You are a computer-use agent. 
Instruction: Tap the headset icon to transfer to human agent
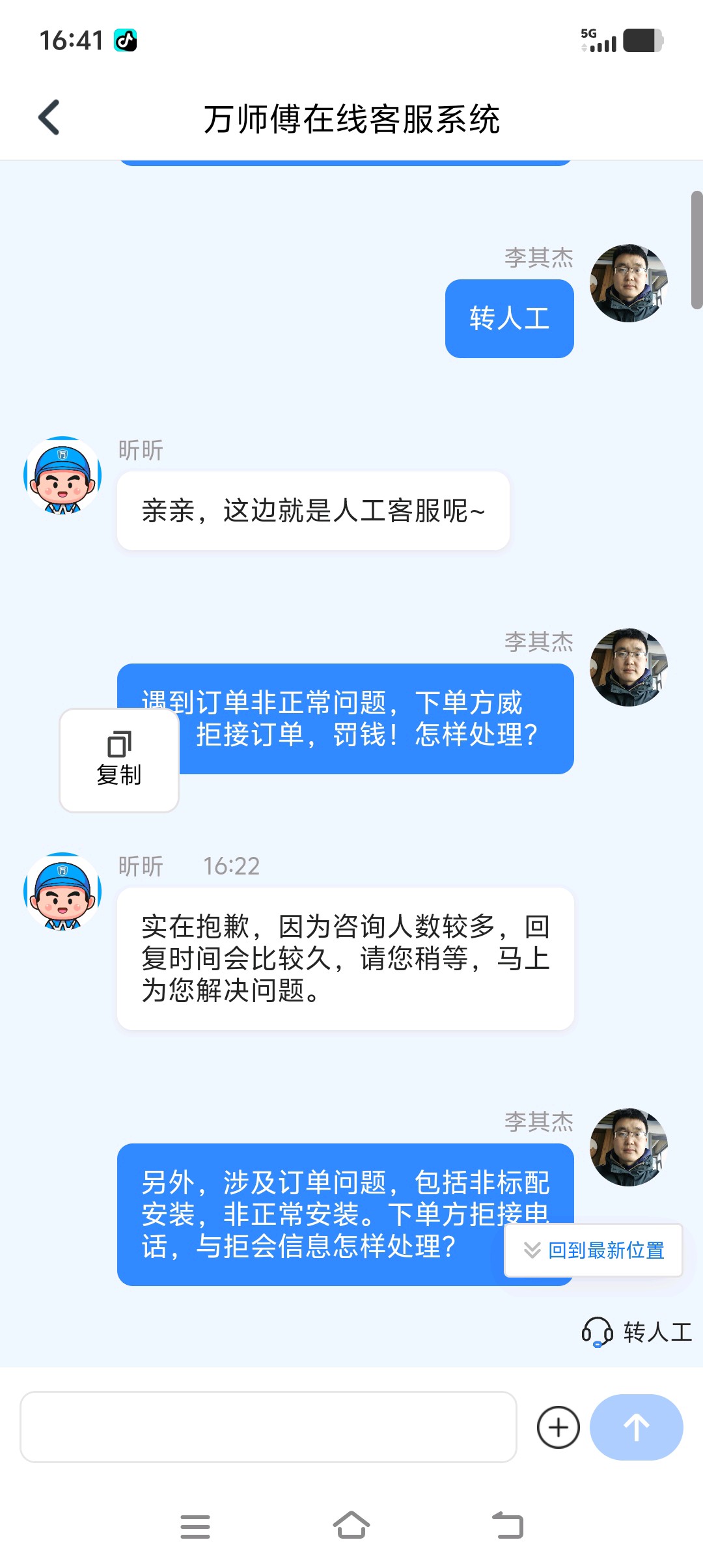[598, 1332]
